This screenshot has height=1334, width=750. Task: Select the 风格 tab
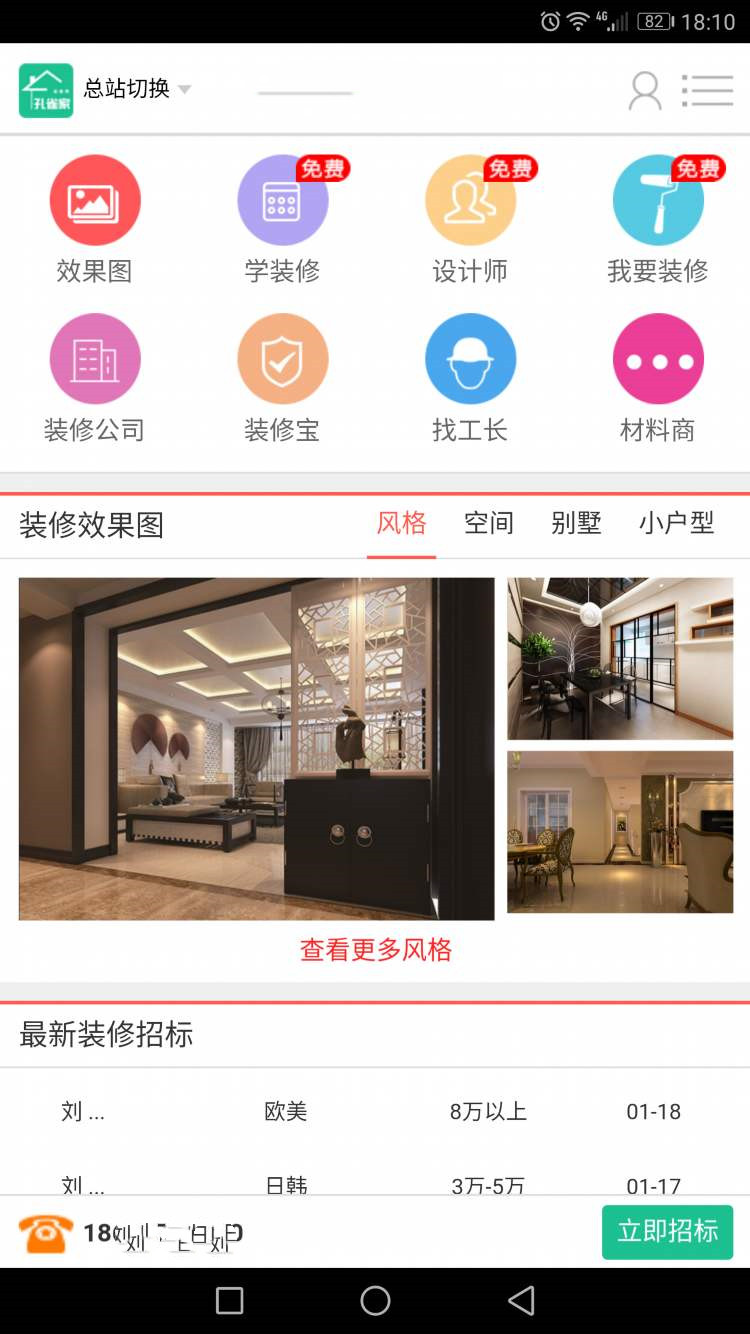click(401, 523)
